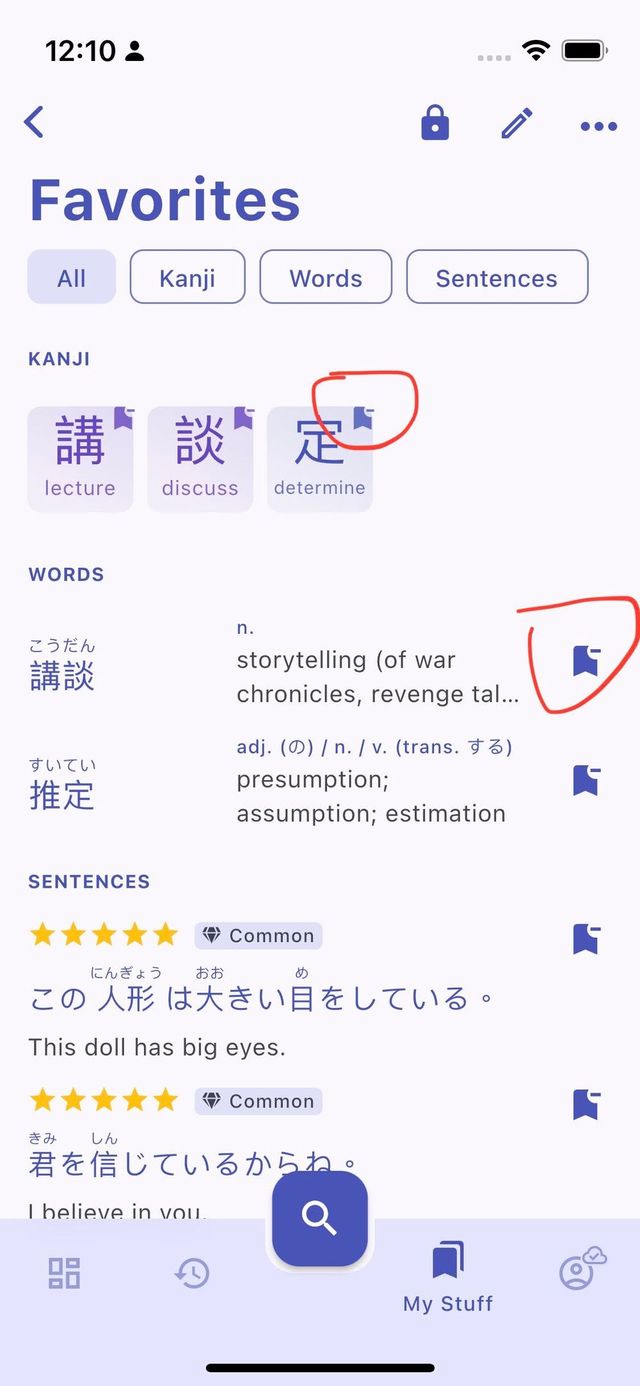Open the three-dot overflow menu
Screen dimensions: 640x1386
[x=598, y=126]
